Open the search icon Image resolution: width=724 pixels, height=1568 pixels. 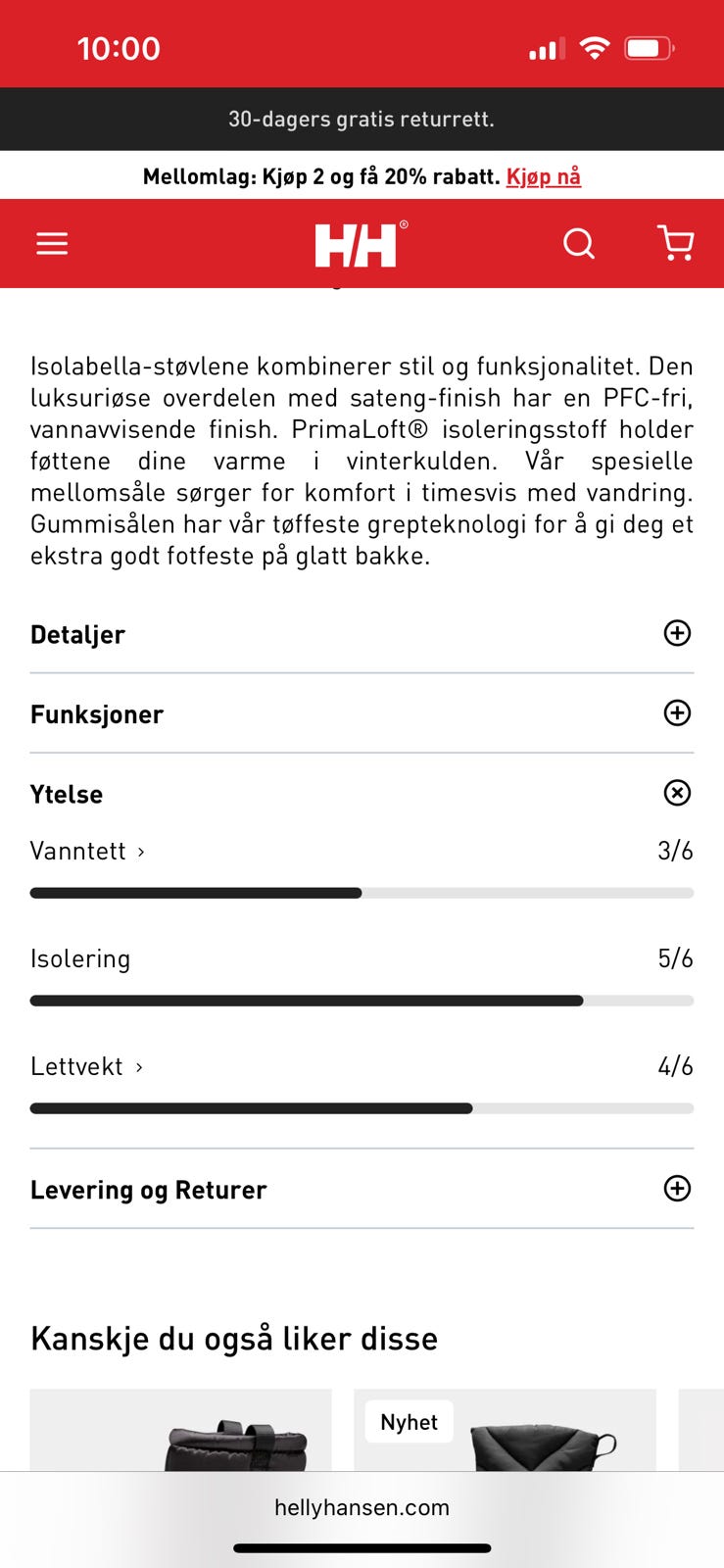579,244
